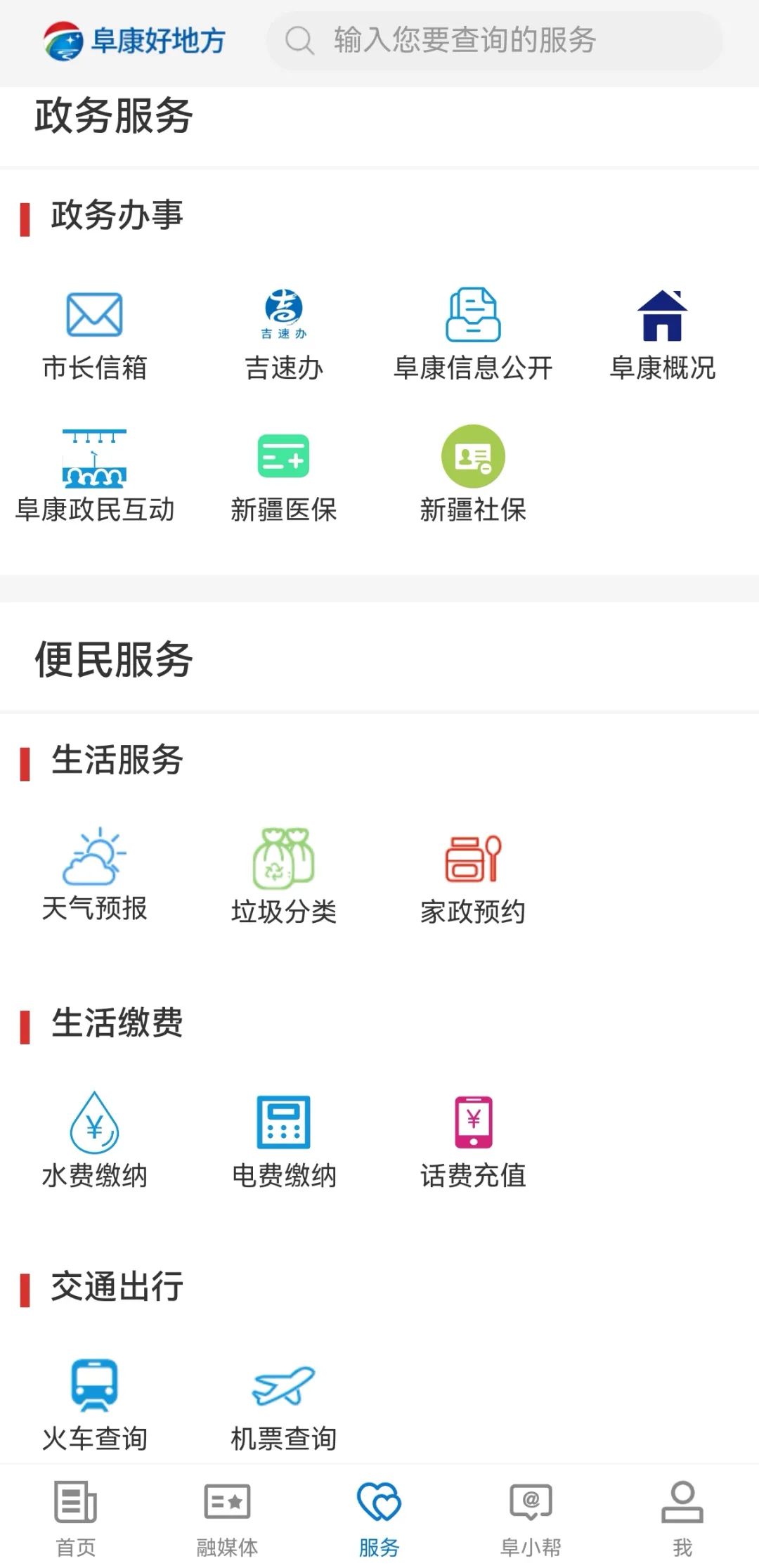Open 新疆医保 medical insurance
The width and height of the screenshot is (759, 1568).
pyautogui.click(x=284, y=474)
